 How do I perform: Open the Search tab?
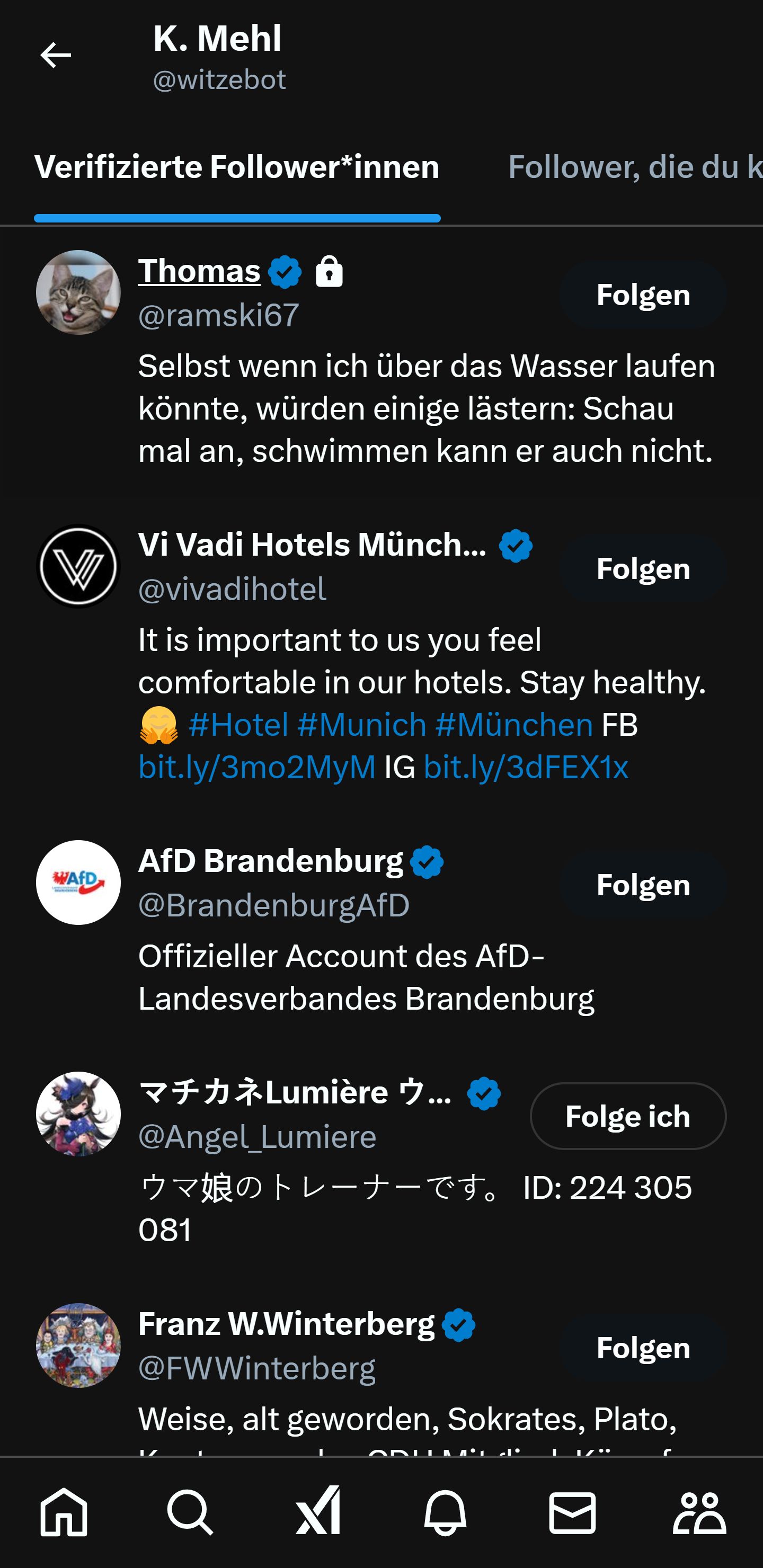pyautogui.click(x=191, y=1512)
